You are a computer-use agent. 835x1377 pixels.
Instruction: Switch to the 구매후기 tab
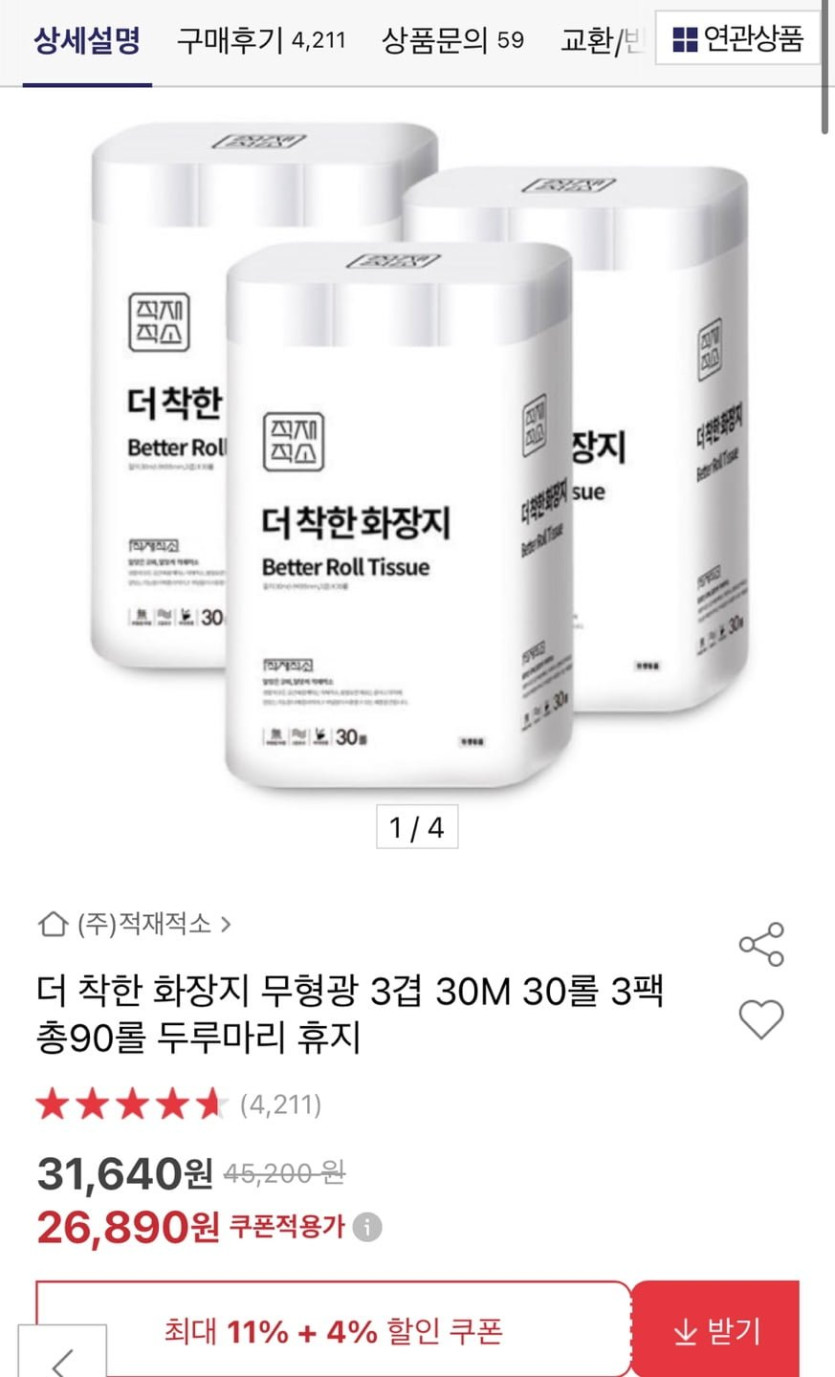click(260, 41)
